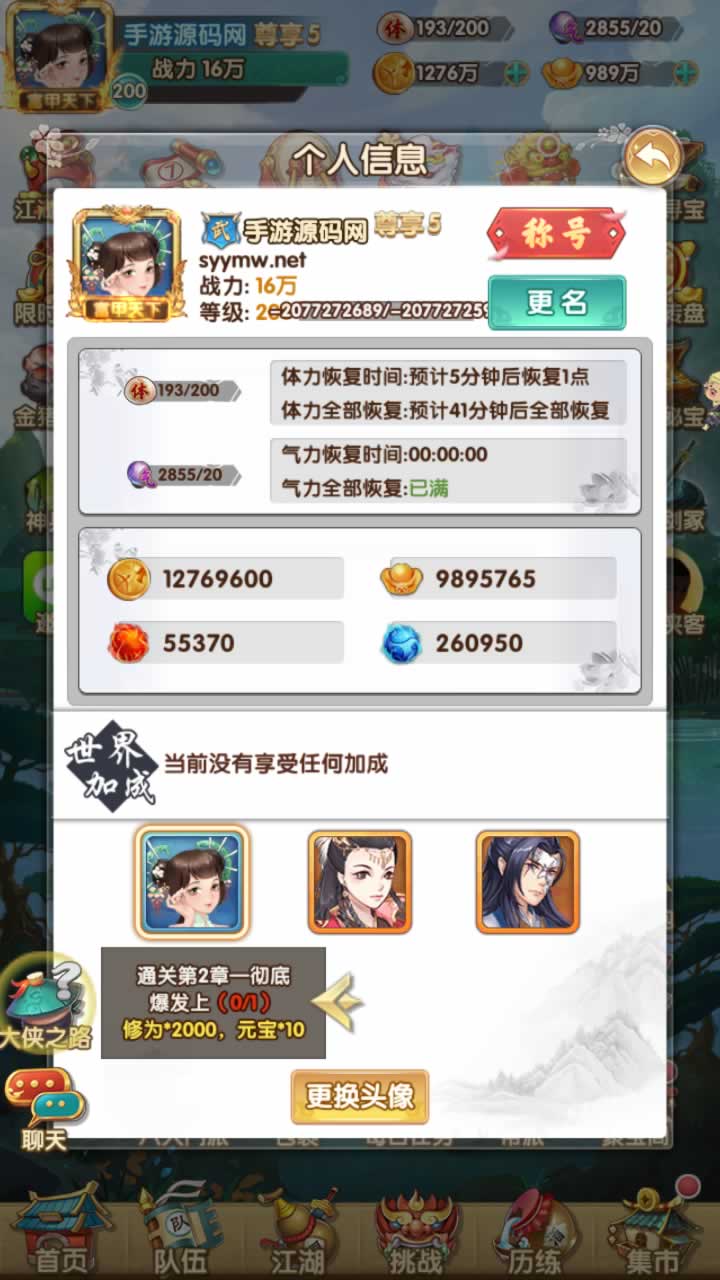720x1280 pixels.
Task: Add more coins with 1276万 plus button
Action: click(515, 73)
